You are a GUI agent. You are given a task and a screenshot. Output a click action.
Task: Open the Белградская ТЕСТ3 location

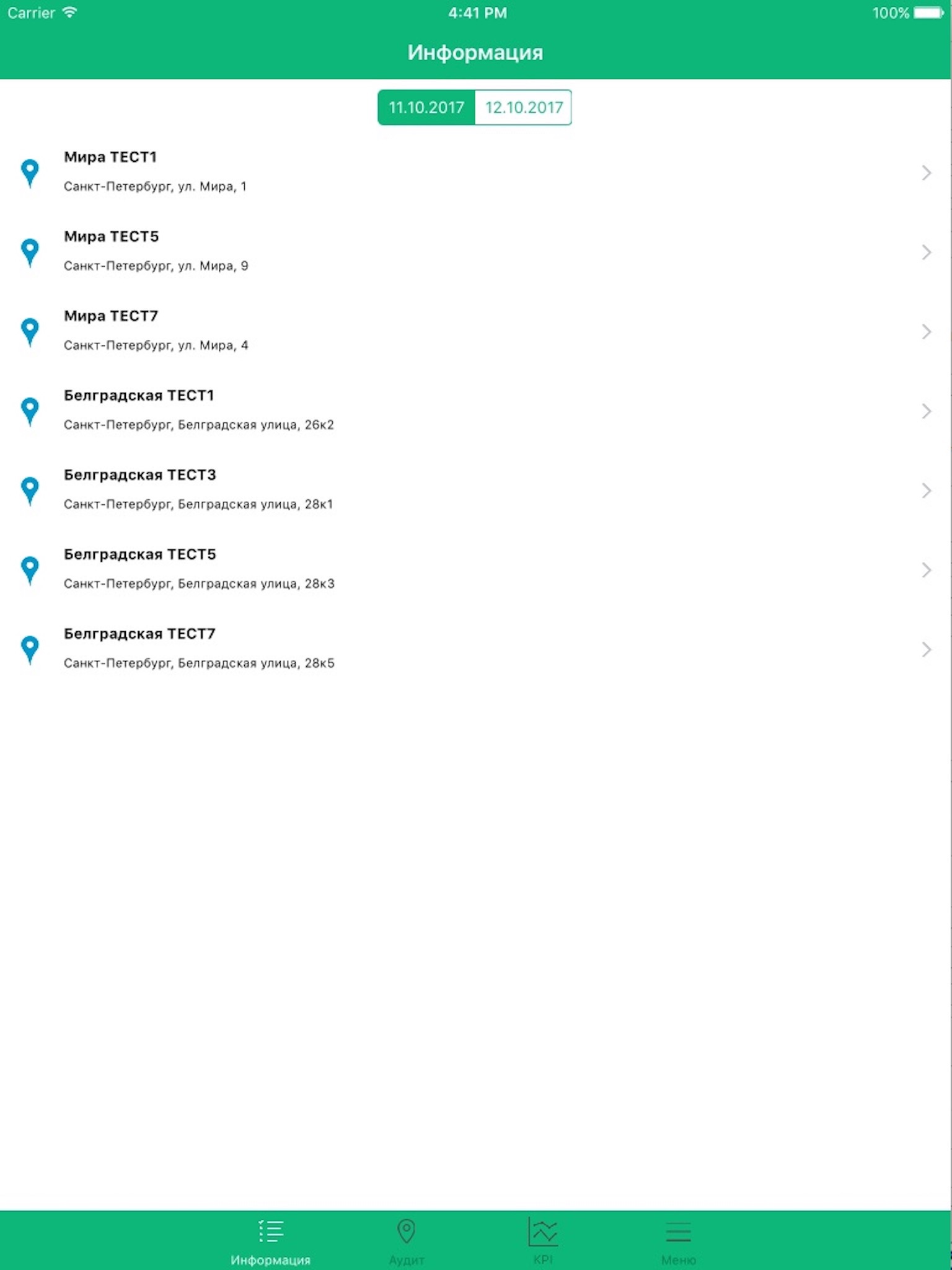(x=475, y=489)
